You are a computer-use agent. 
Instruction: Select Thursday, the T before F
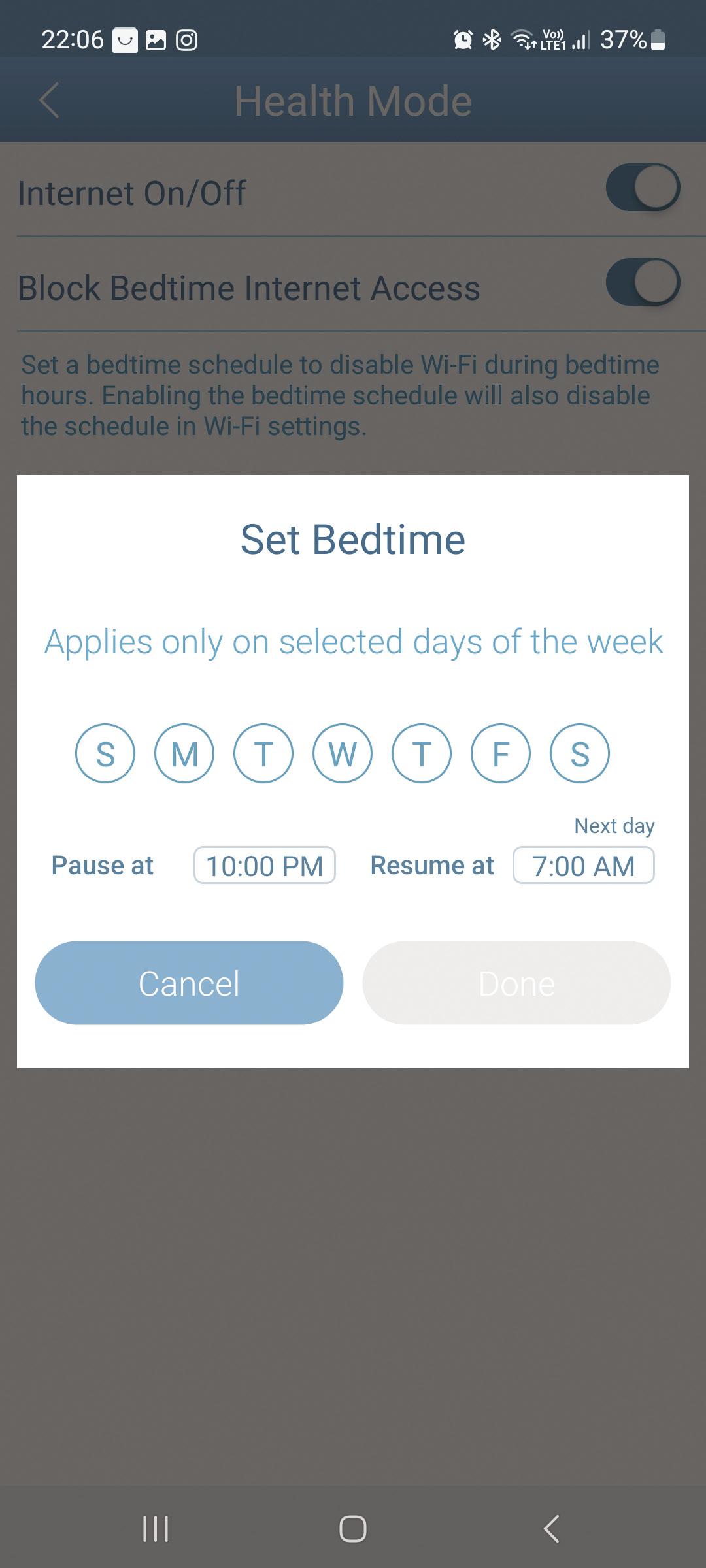point(422,753)
